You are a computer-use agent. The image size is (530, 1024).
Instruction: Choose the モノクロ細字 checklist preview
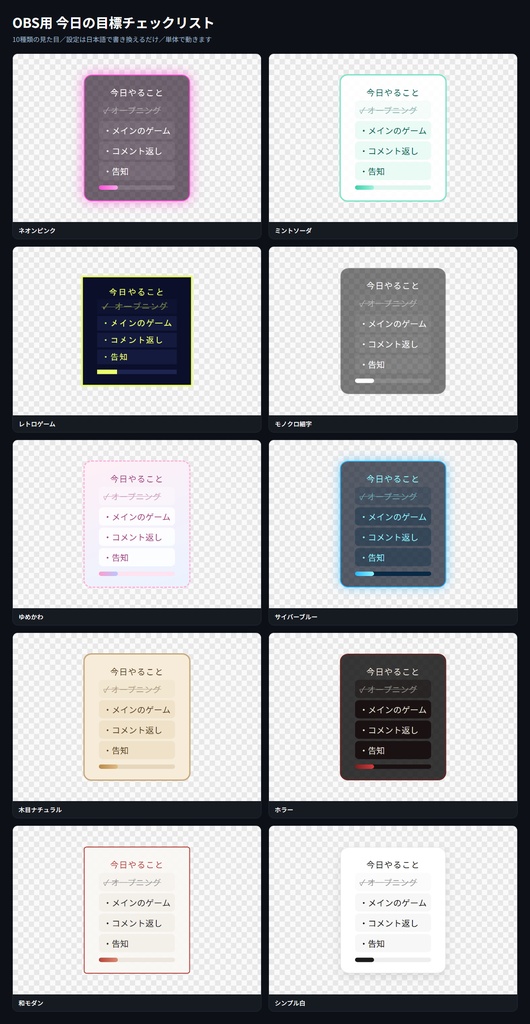(393, 331)
